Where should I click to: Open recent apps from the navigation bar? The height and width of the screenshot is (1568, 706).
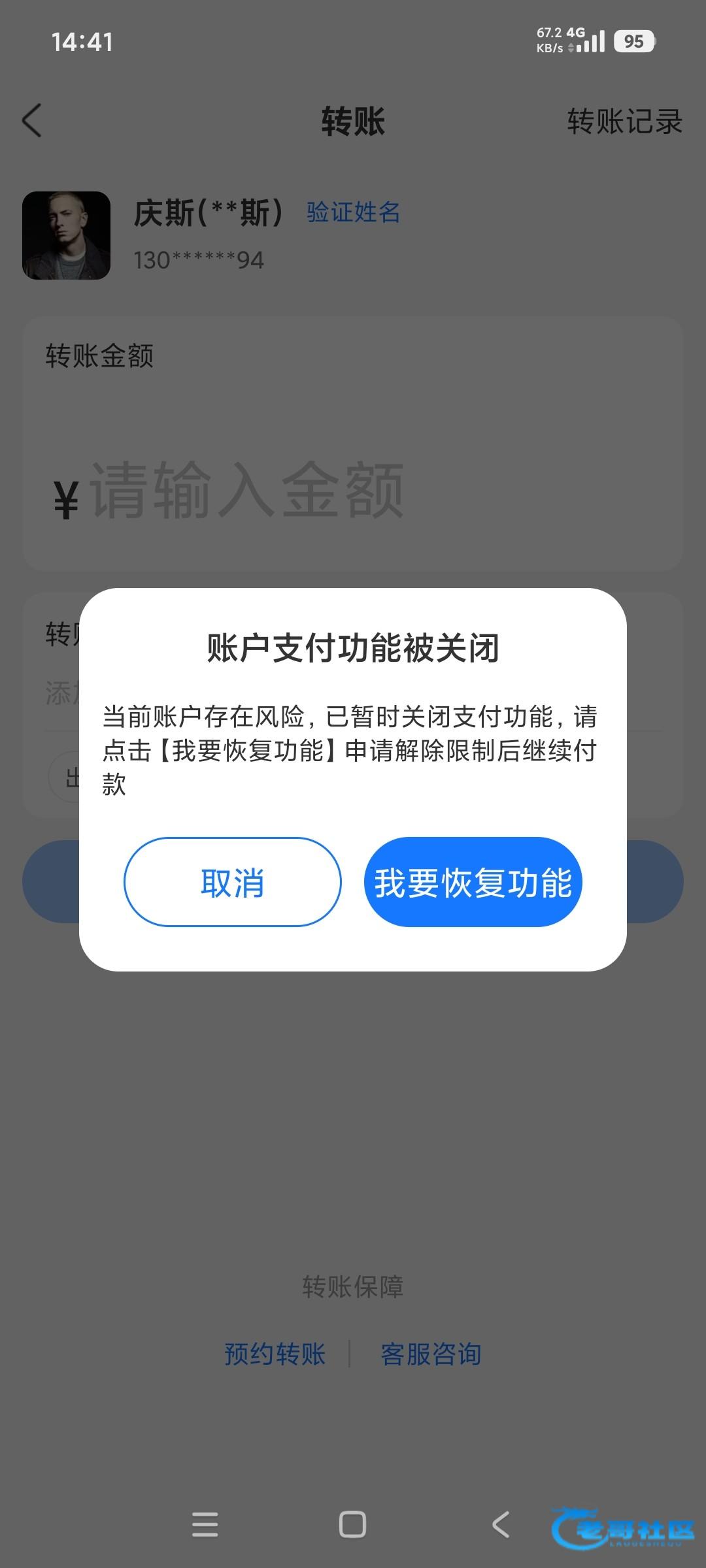[205, 1525]
